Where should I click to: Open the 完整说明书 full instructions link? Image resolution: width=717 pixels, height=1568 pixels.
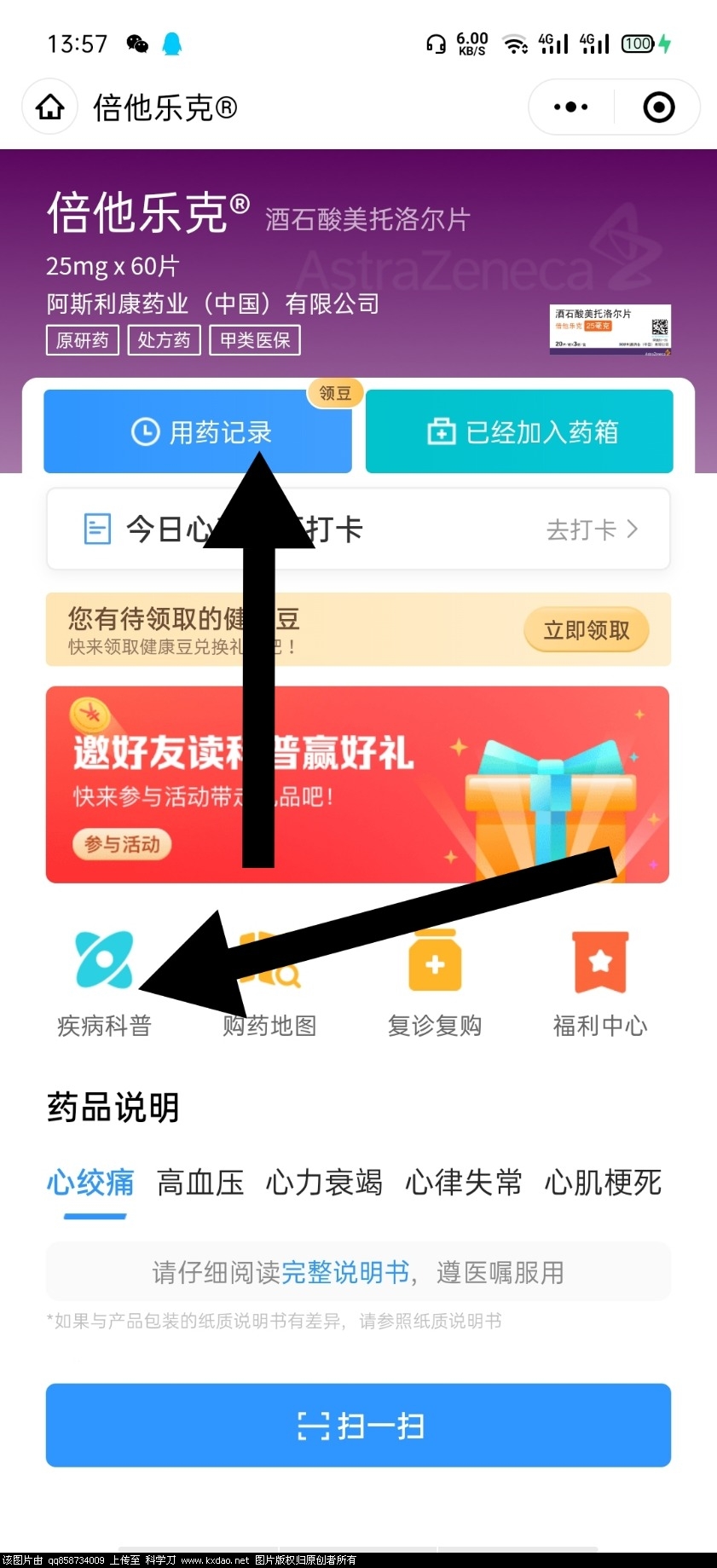coord(345,1272)
